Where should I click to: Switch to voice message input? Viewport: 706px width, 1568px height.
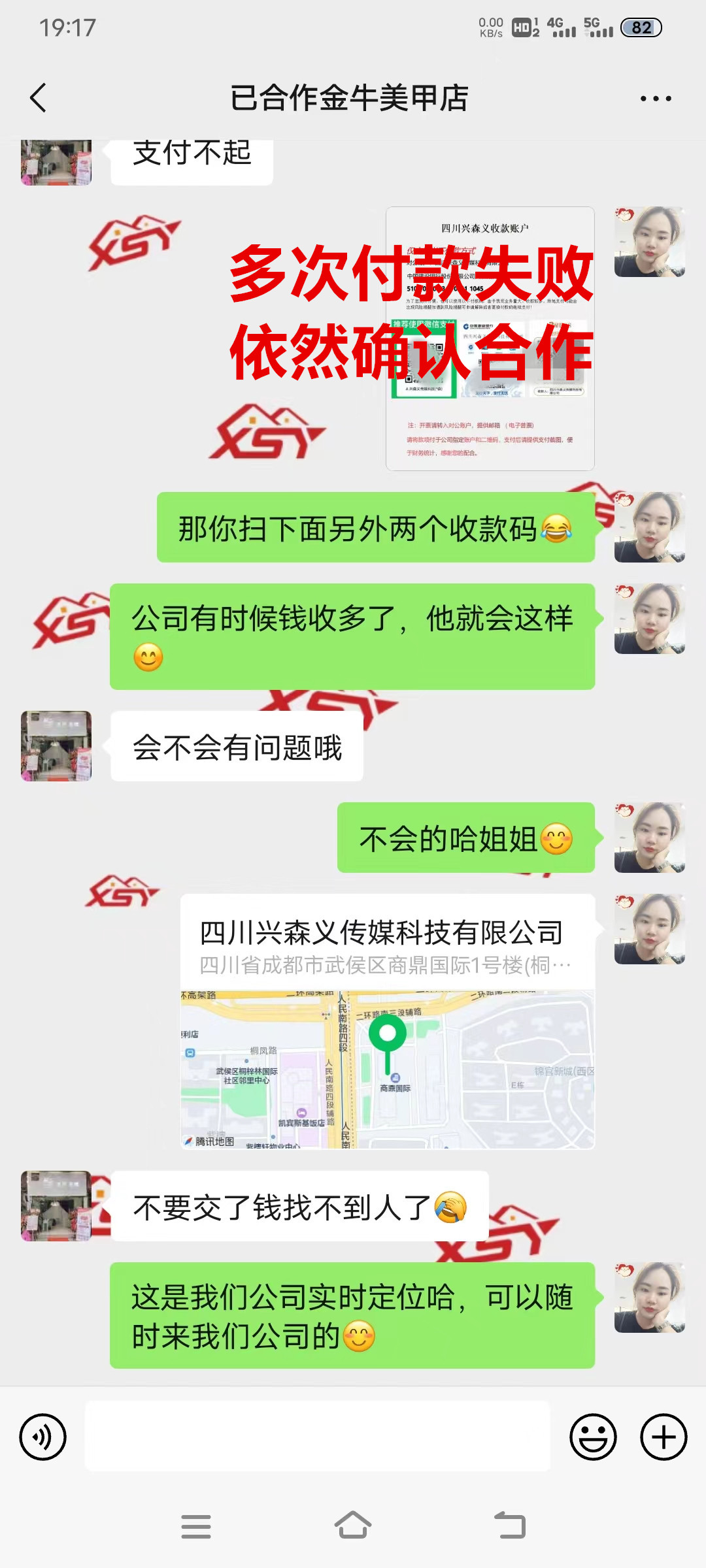point(43,1437)
